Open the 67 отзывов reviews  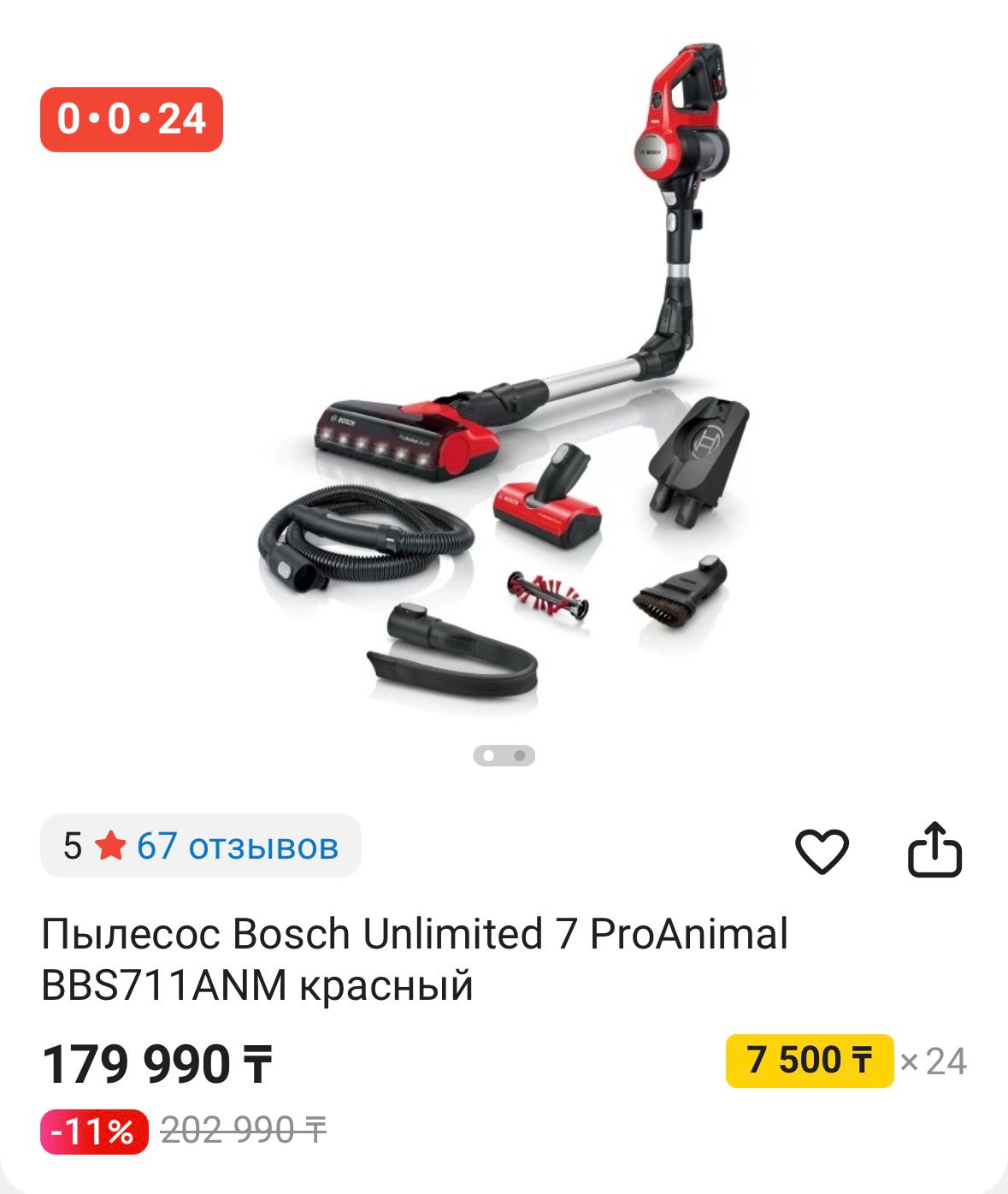pyautogui.click(x=237, y=846)
